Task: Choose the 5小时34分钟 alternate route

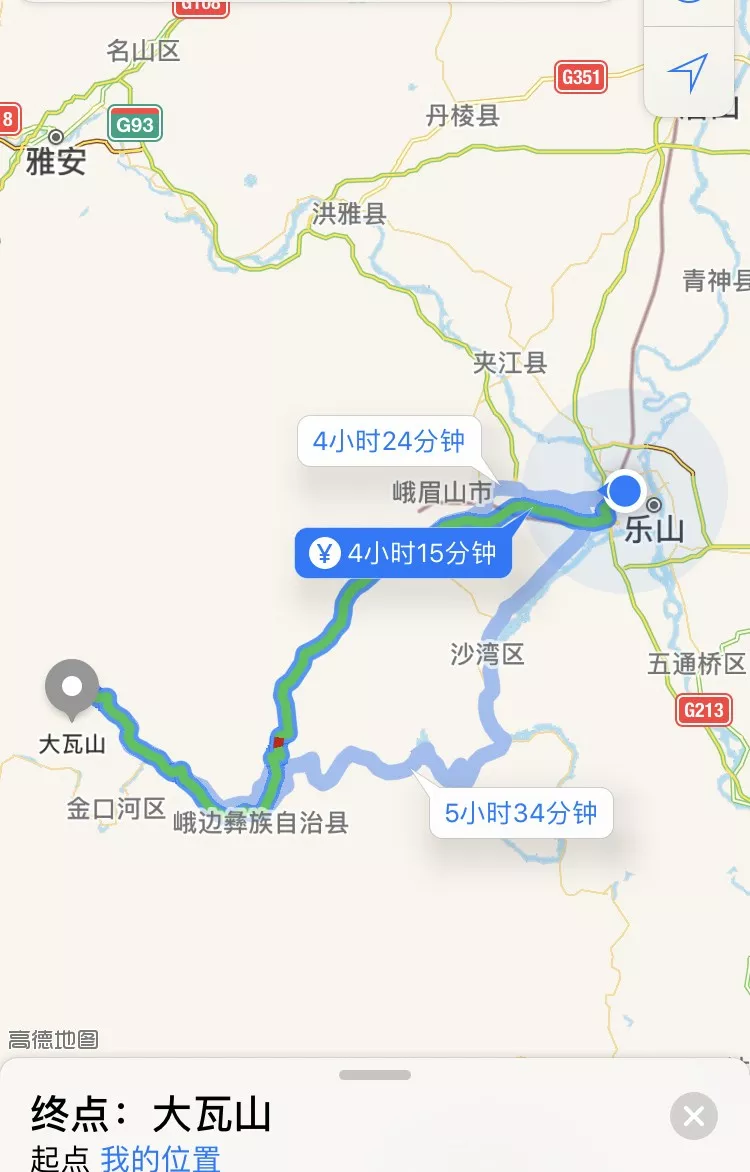Action: tap(521, 813)
